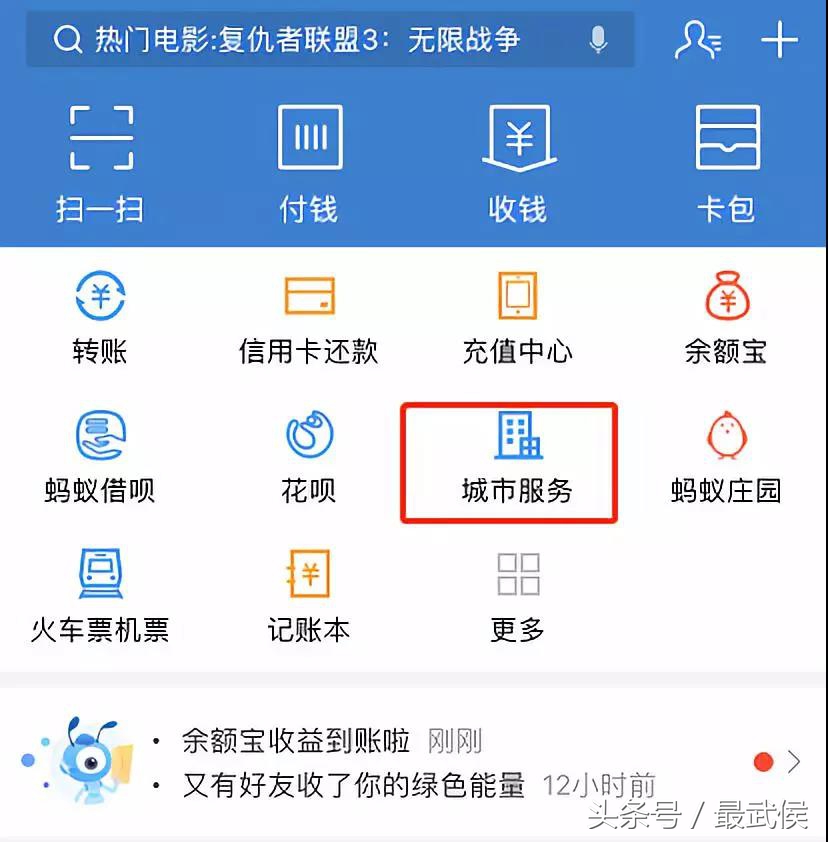Screen dimensions: 828x842
Task: Open the 充值中心 recharge center
Action: tap(518, 313)
